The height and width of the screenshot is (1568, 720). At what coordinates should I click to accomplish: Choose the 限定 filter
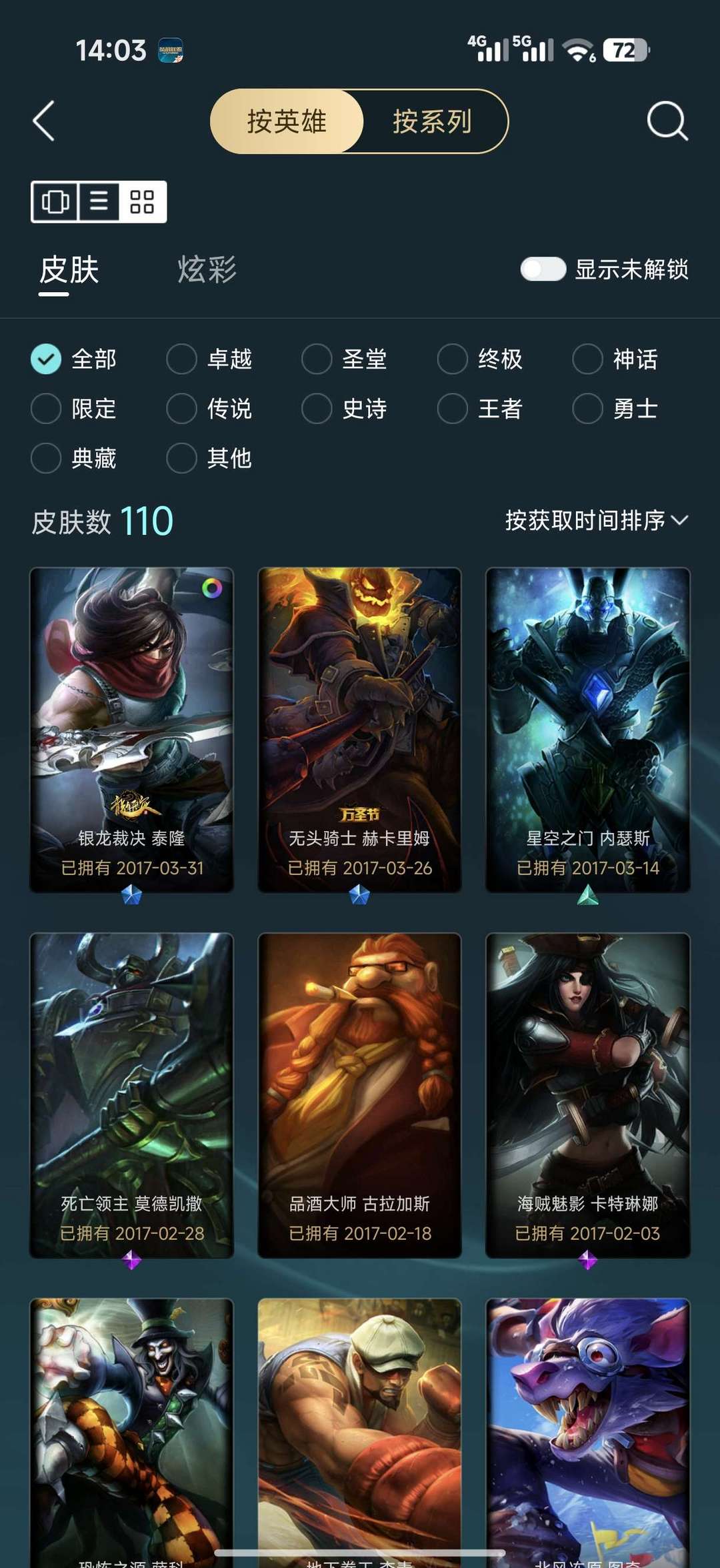(74, 408)
